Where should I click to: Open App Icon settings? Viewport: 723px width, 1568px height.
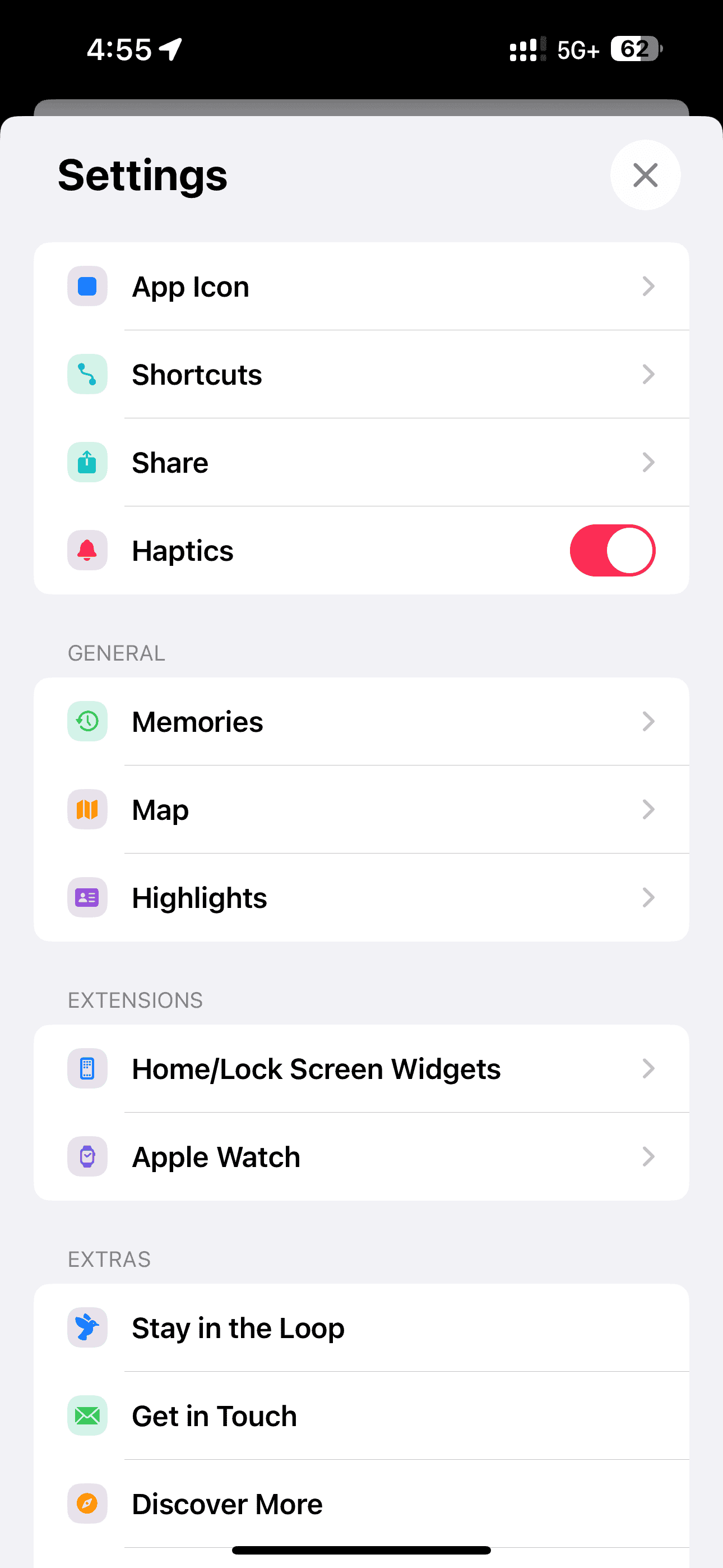click(x=361, y=287)
